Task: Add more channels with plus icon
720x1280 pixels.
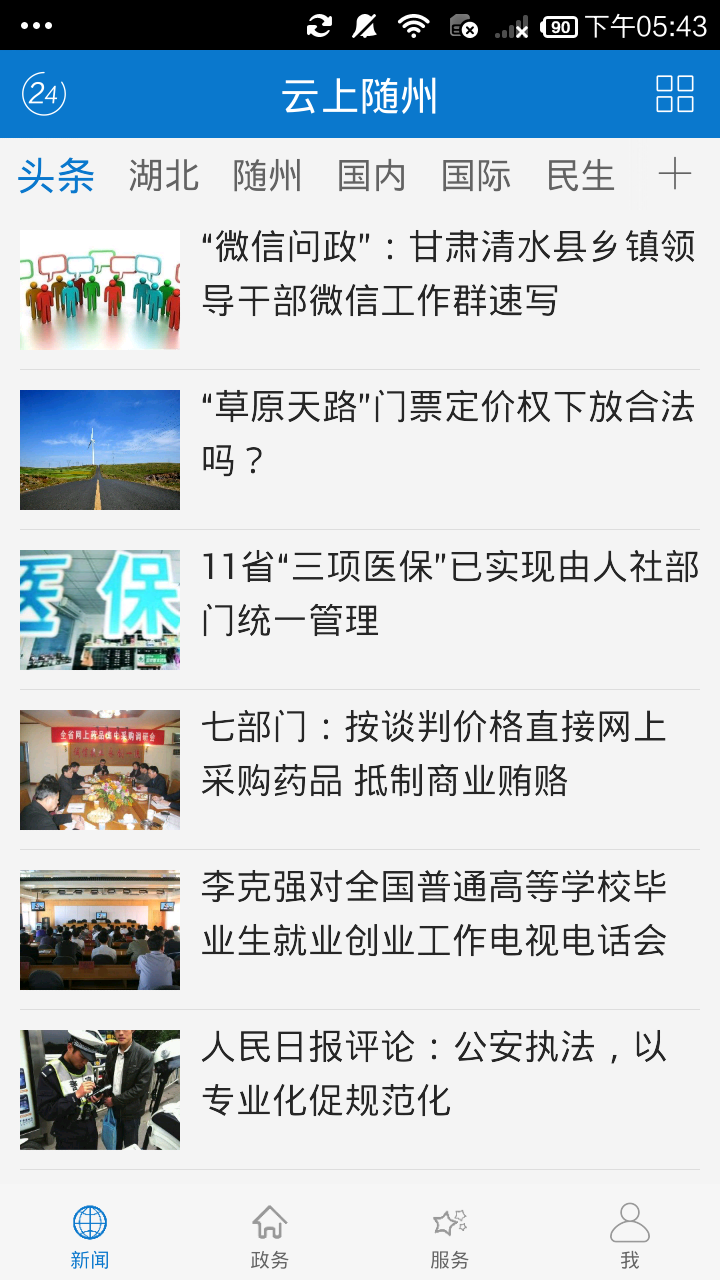Action: click(675, 175)
